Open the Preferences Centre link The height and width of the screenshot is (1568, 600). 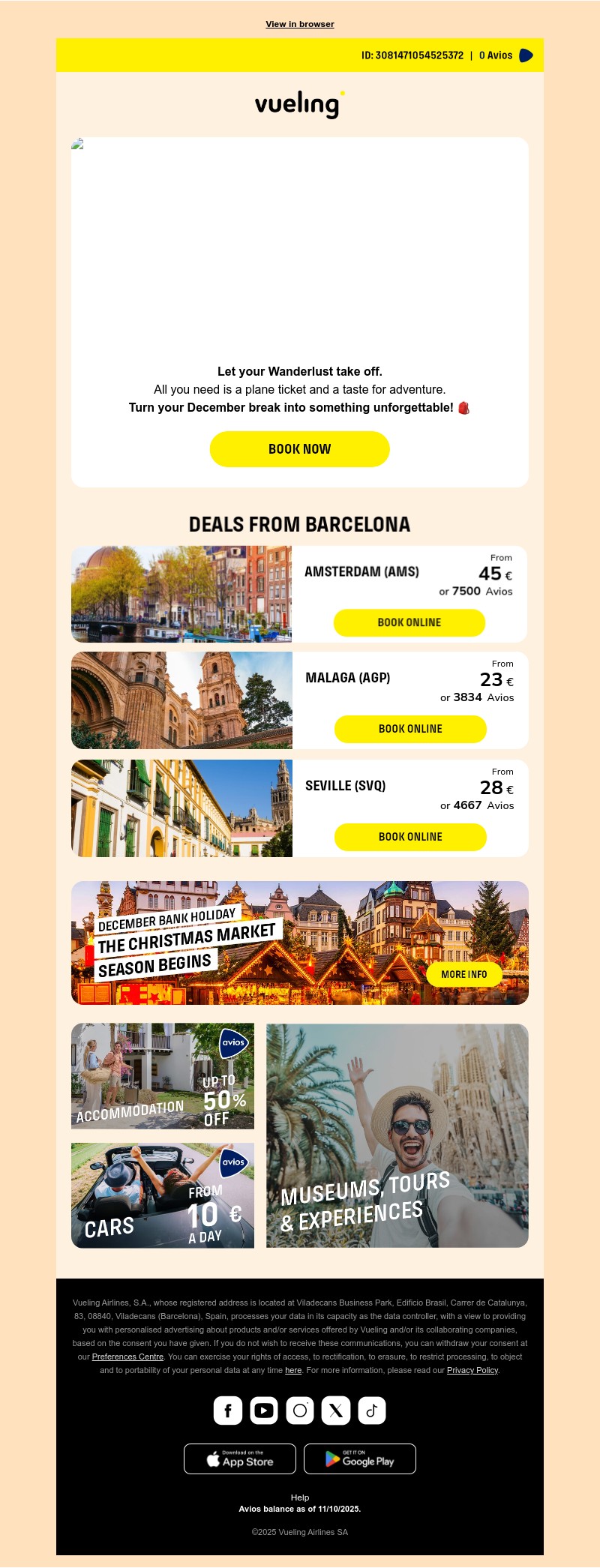click(x=127, y=1357)
